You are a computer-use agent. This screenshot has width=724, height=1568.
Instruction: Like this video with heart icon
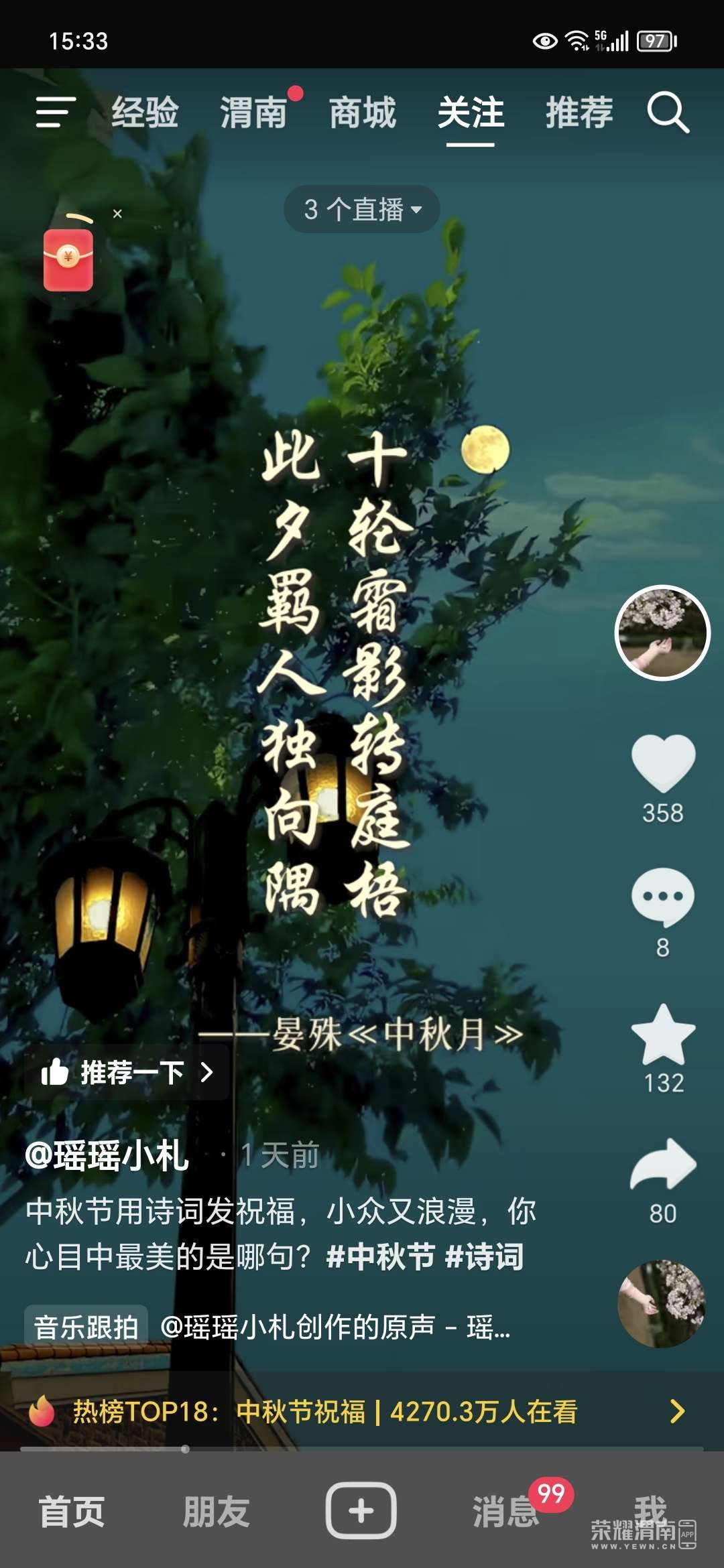coord(663,763)
